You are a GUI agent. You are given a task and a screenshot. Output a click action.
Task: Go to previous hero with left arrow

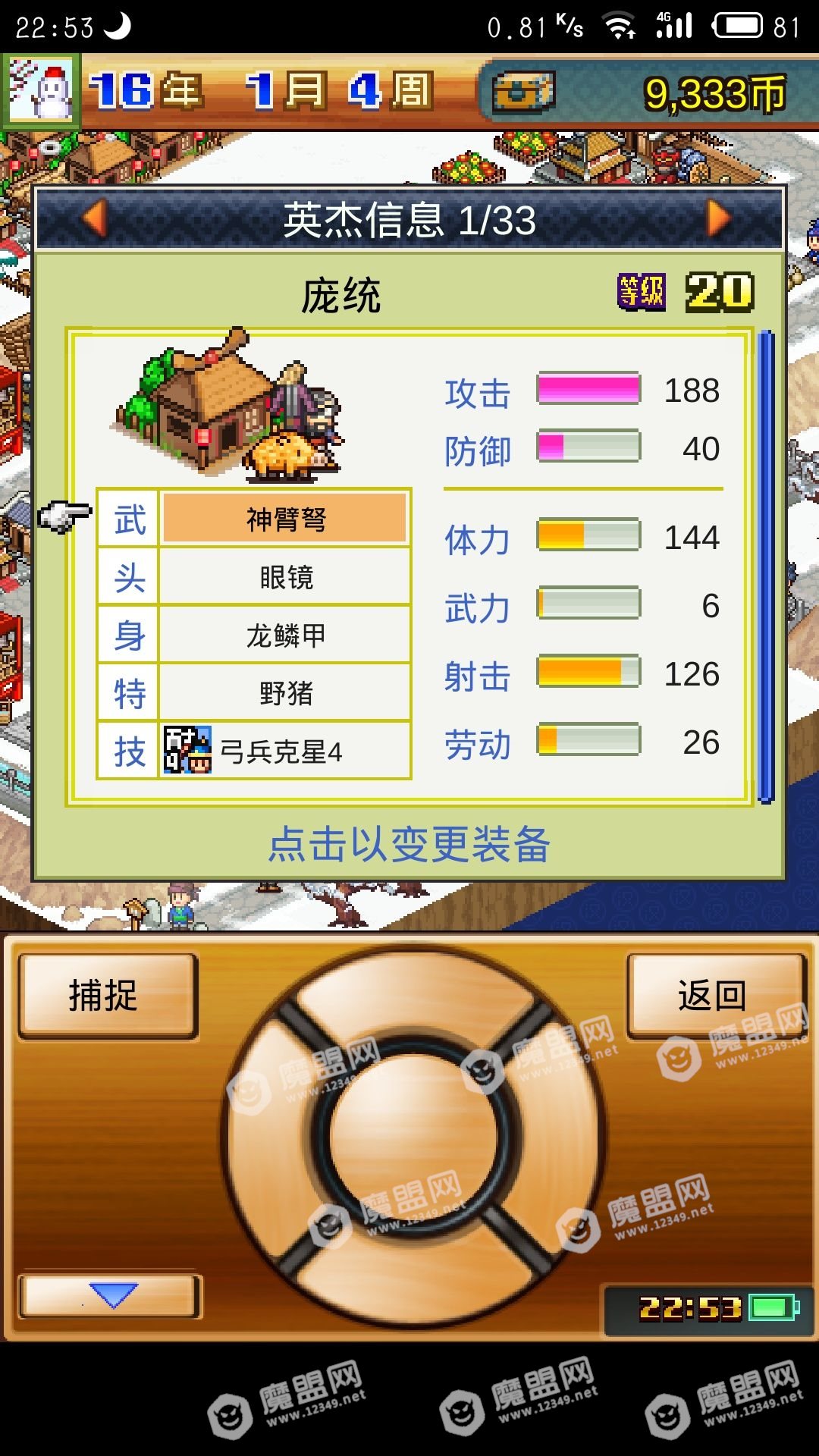(x=95, y=219)
